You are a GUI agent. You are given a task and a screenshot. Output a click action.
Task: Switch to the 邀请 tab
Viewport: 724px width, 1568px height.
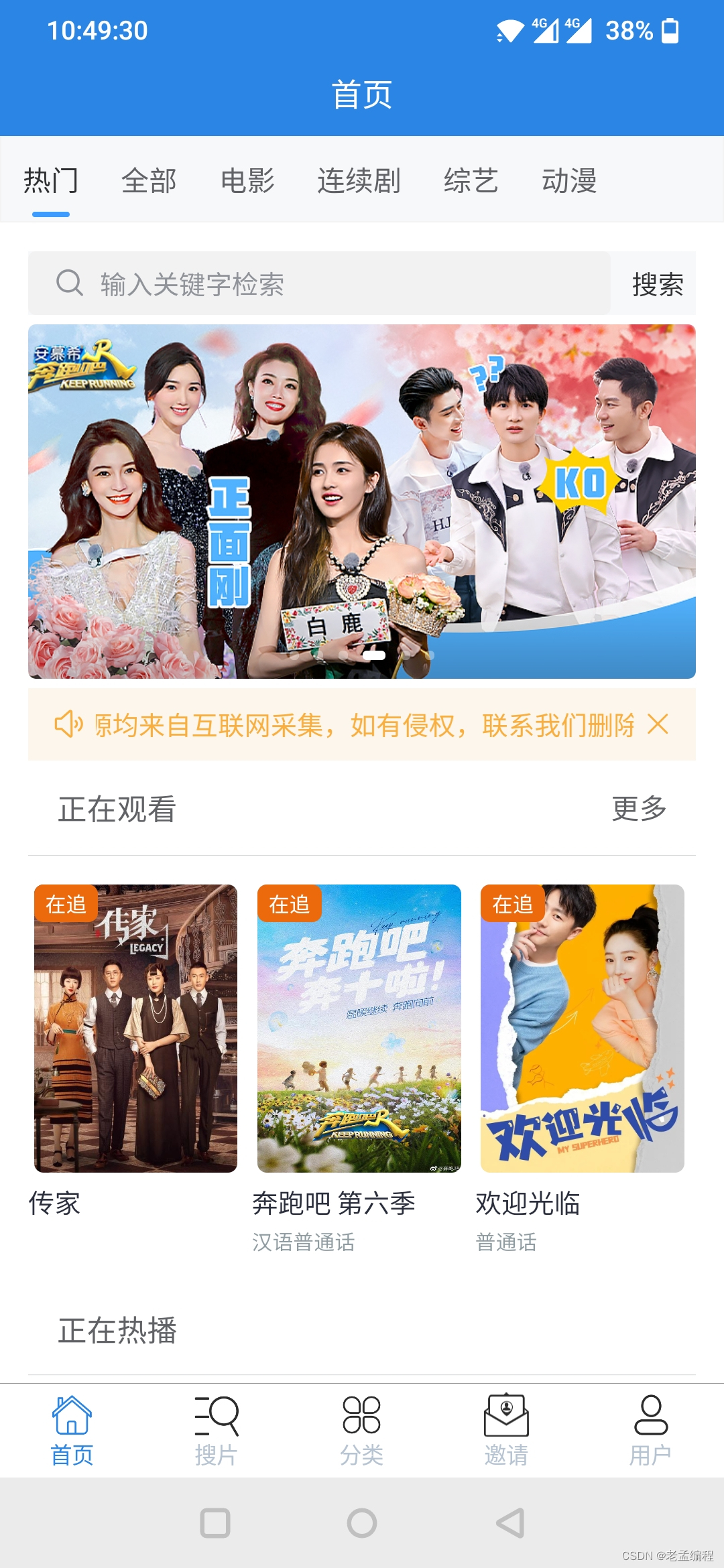(506, 1430)
